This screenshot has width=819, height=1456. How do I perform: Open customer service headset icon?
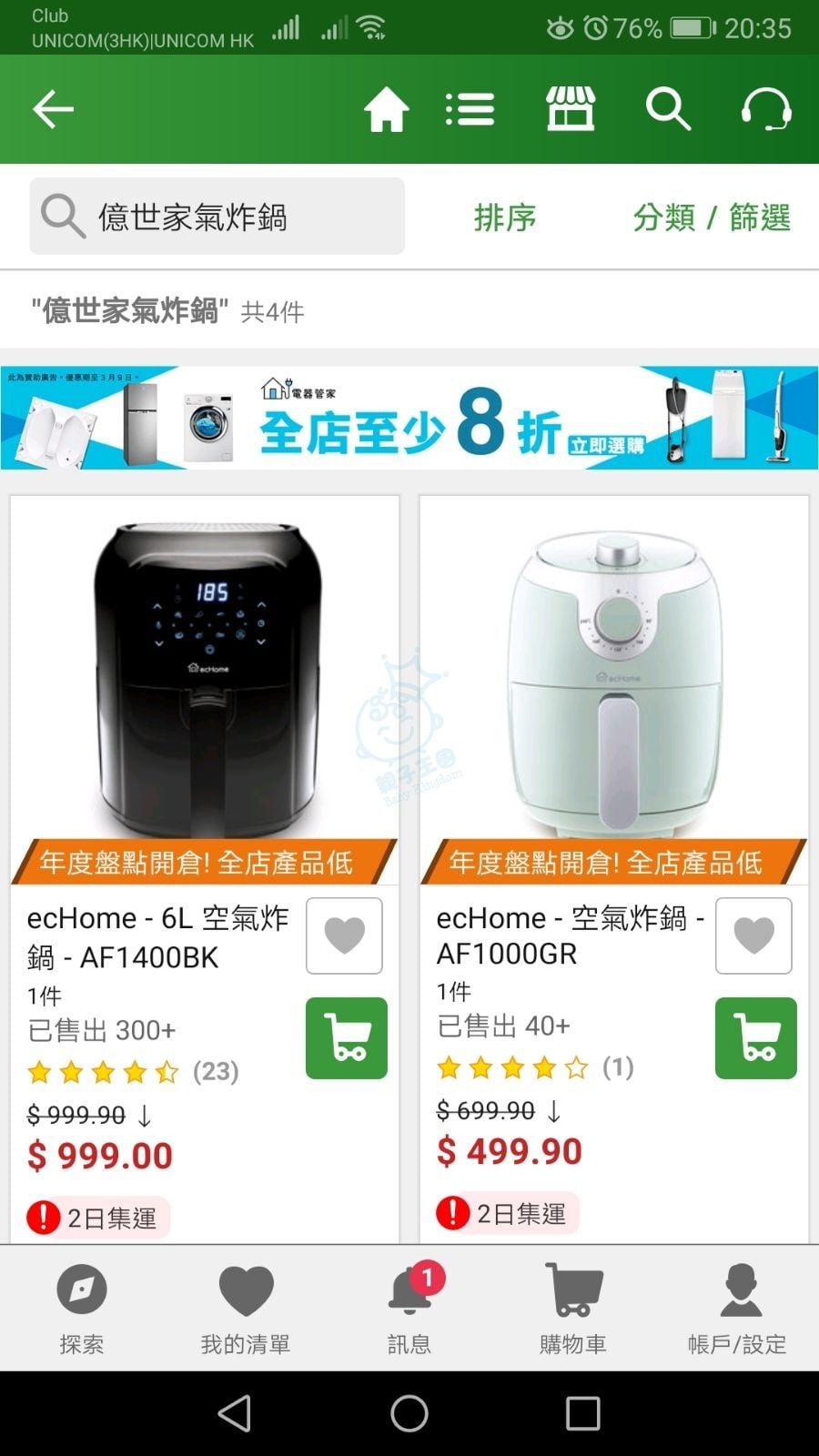coord(765,110)
